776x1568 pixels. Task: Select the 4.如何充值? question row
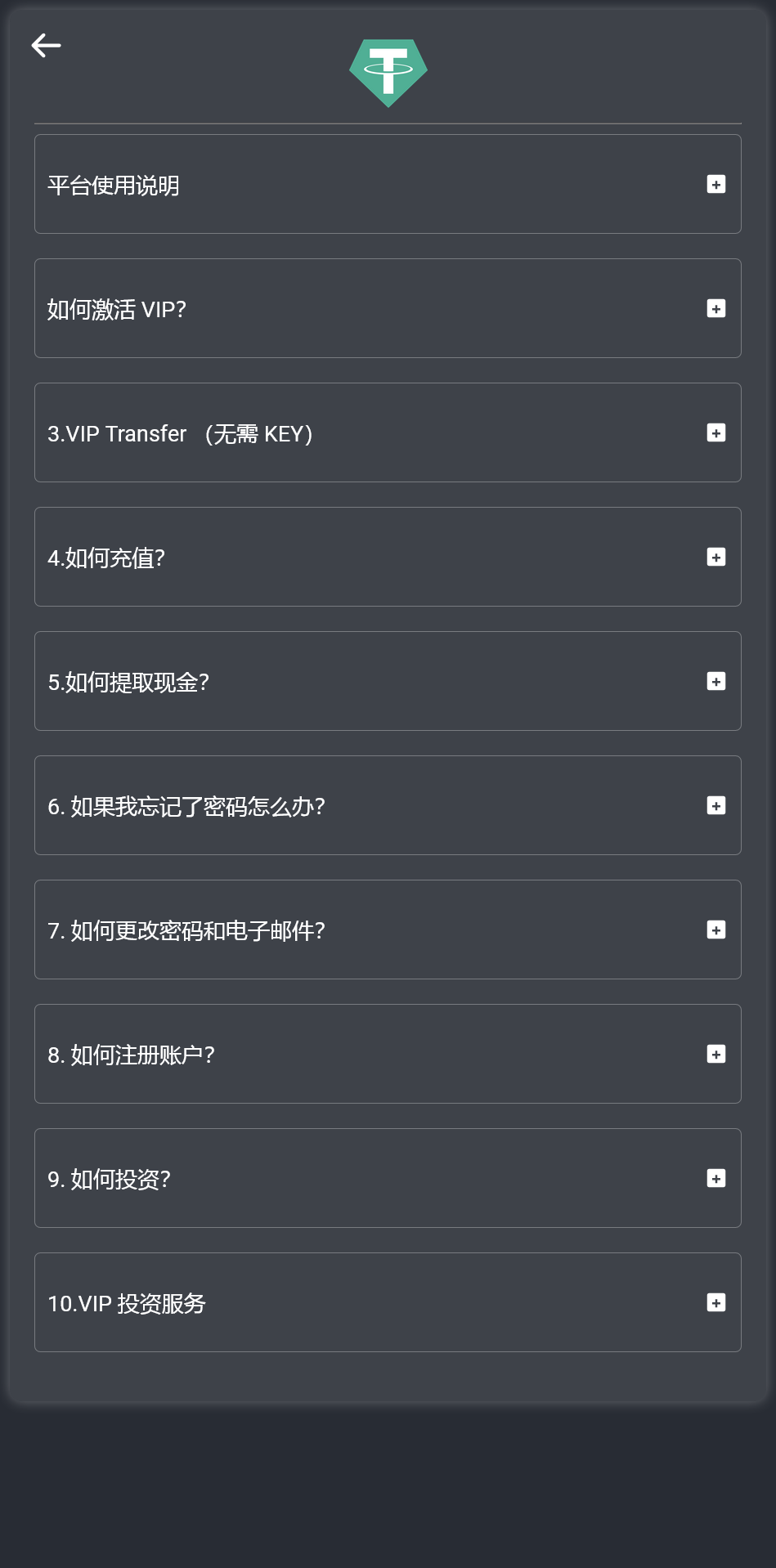388,557
